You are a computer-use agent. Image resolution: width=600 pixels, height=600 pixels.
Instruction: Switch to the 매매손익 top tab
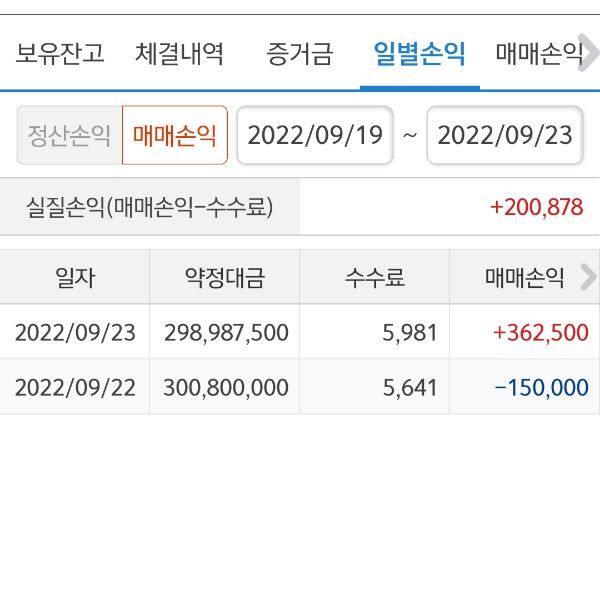pos(540,53)
